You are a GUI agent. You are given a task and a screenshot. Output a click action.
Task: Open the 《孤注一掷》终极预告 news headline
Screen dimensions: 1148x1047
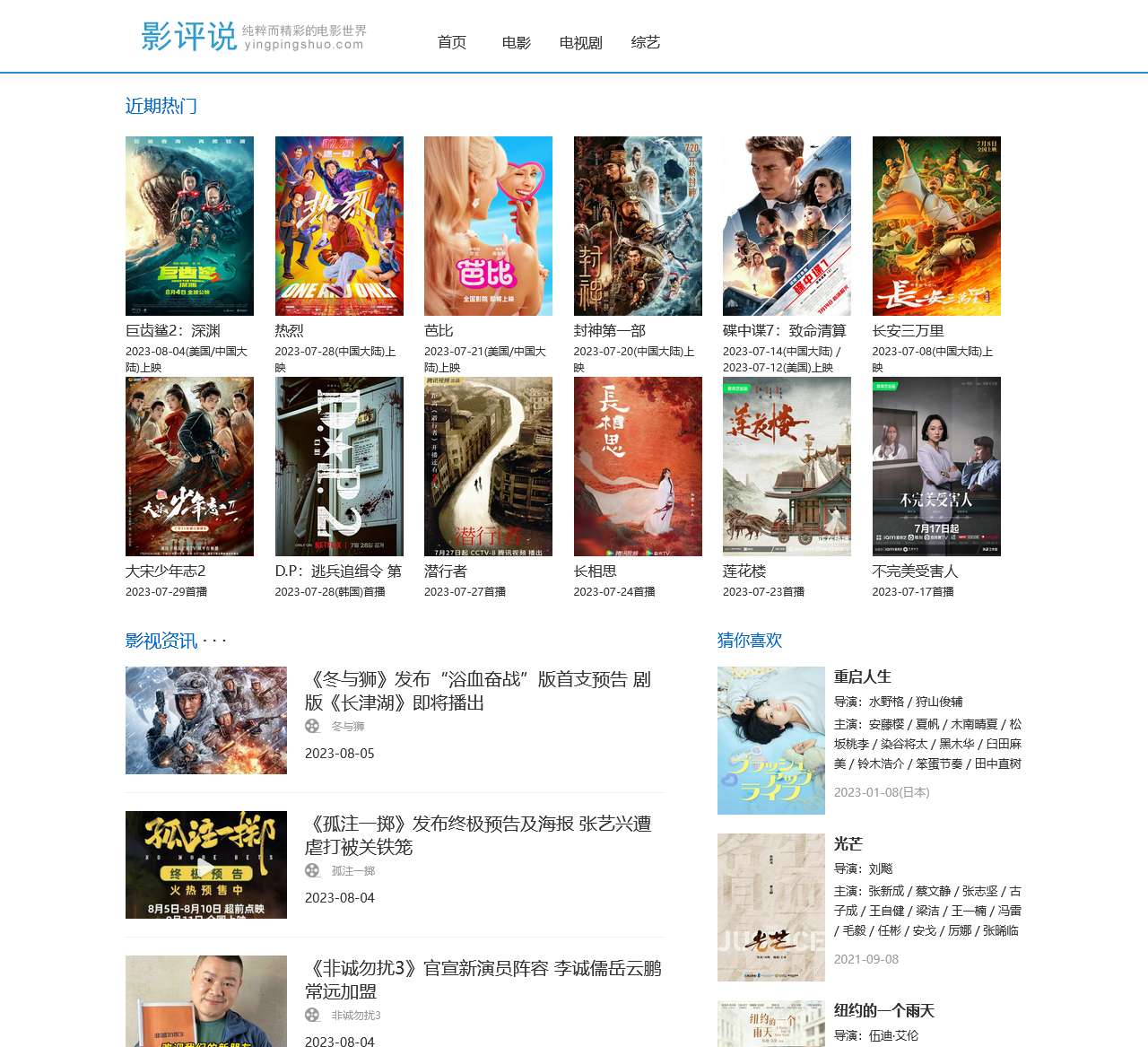(477, 834)
